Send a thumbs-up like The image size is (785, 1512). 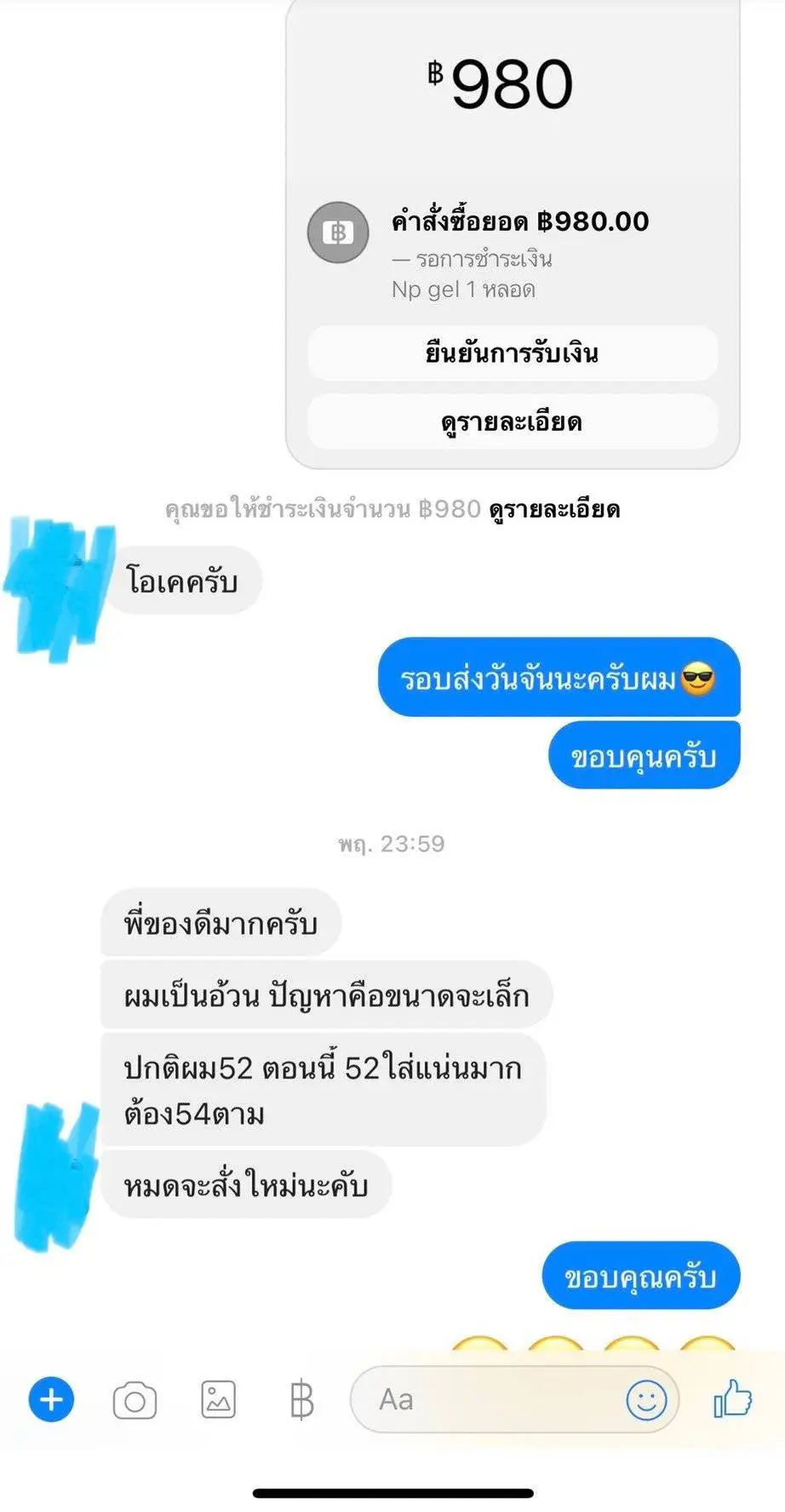point(732,1399)
